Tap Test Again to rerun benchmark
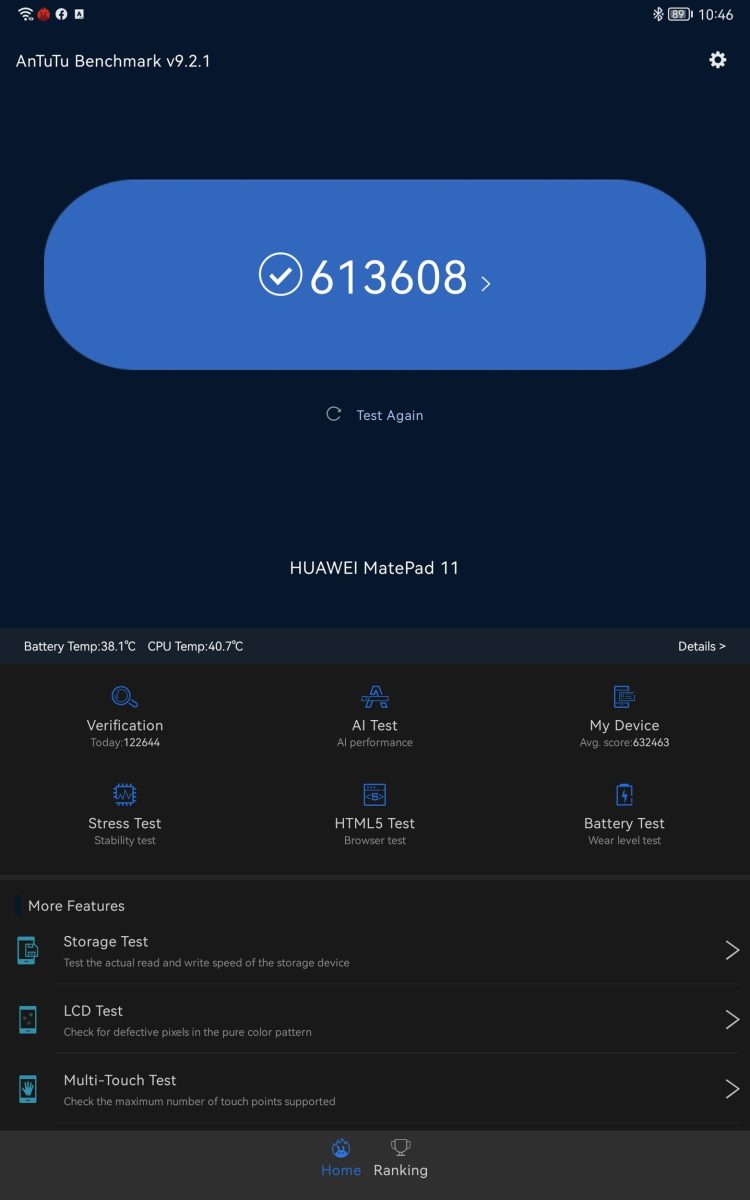750x1200 pixels. tap(375, 415)
